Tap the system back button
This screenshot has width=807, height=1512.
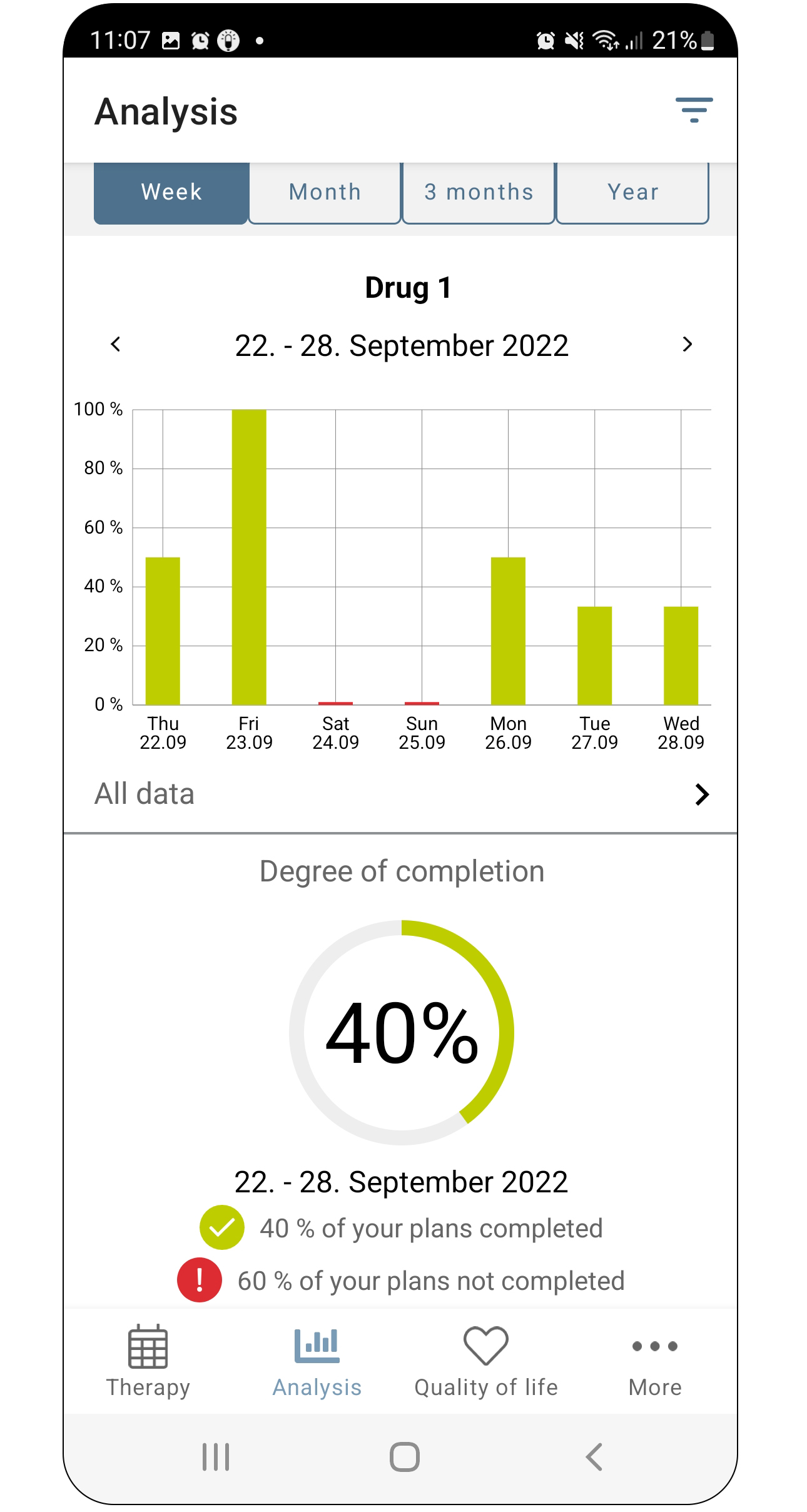(x=594, y=1456)
